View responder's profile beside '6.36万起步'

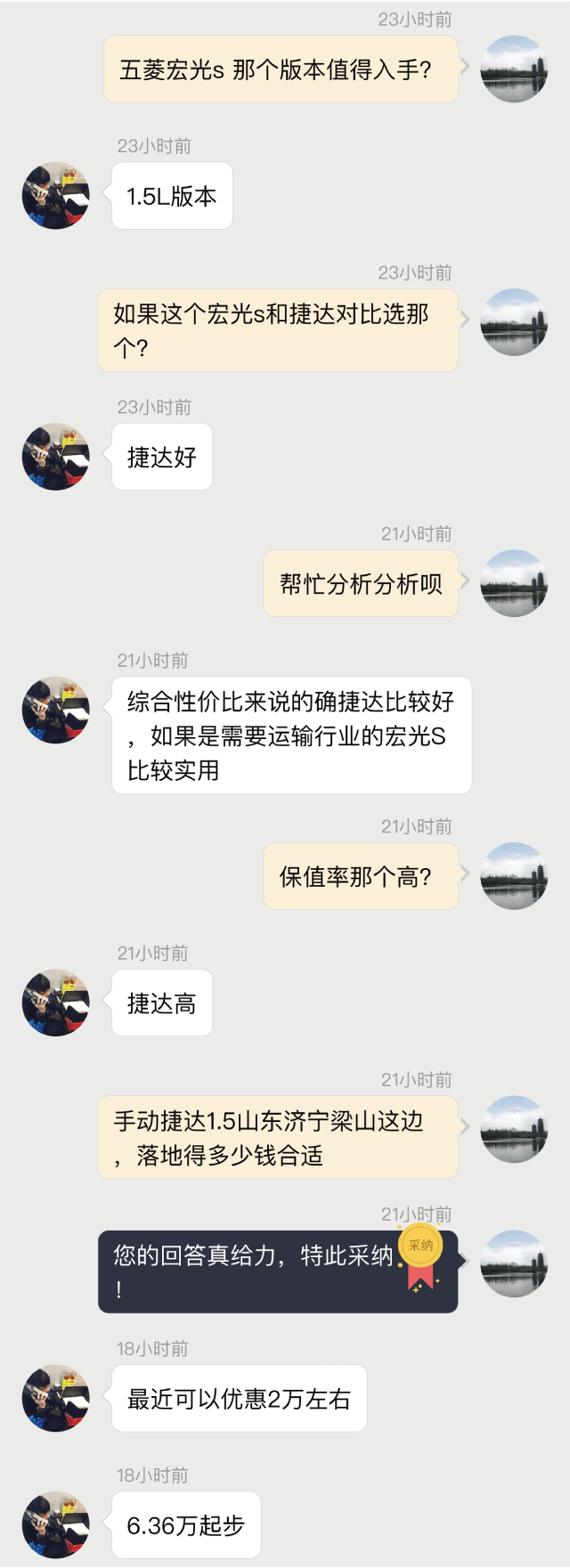click(x=56, y=1524)
